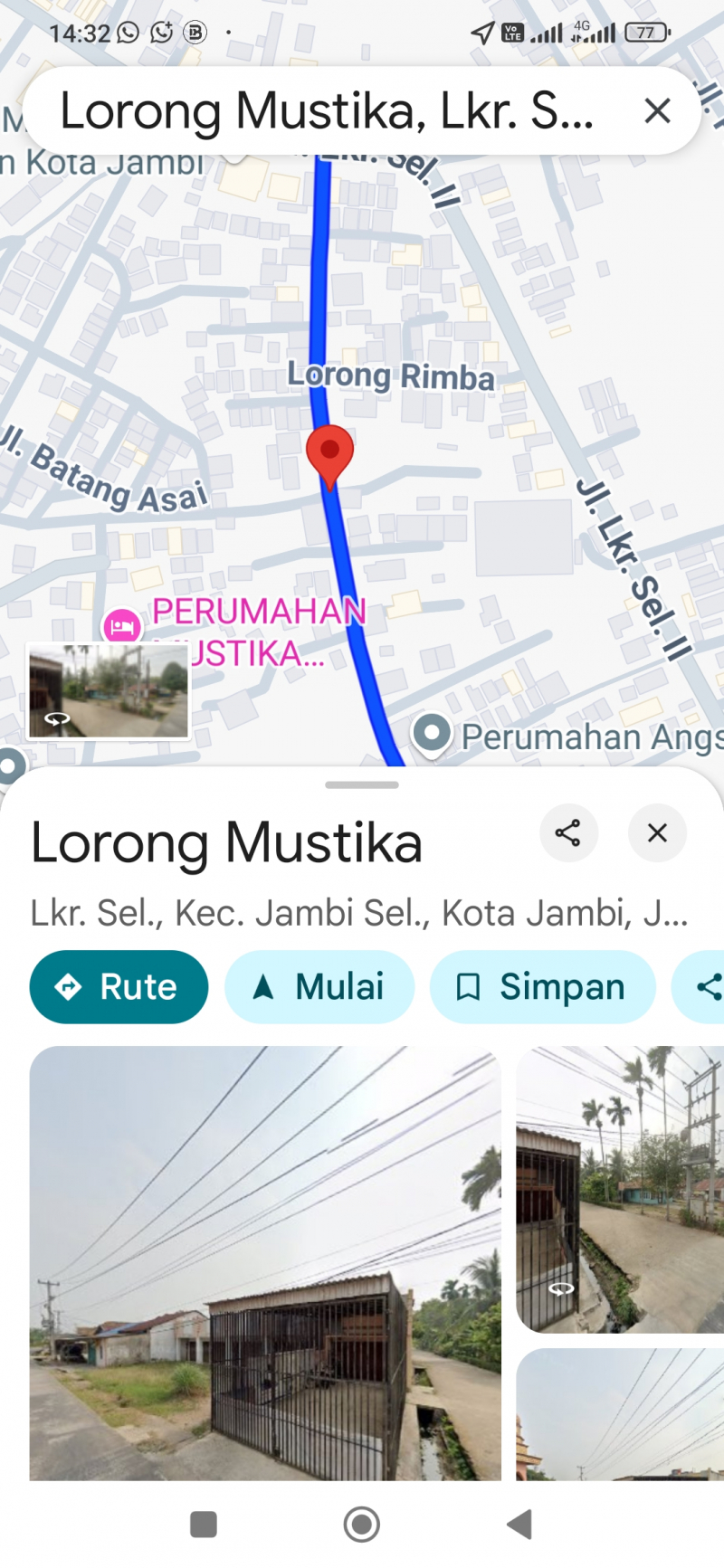Share Lorong Mustika via round share icon

pyautogui.click(x=568, y=832)
